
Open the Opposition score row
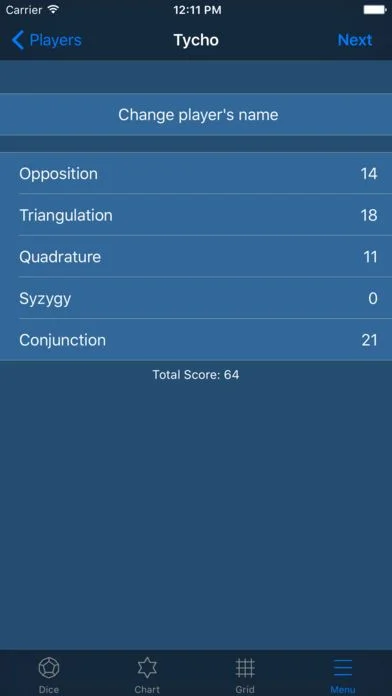[x=196, y=173]
